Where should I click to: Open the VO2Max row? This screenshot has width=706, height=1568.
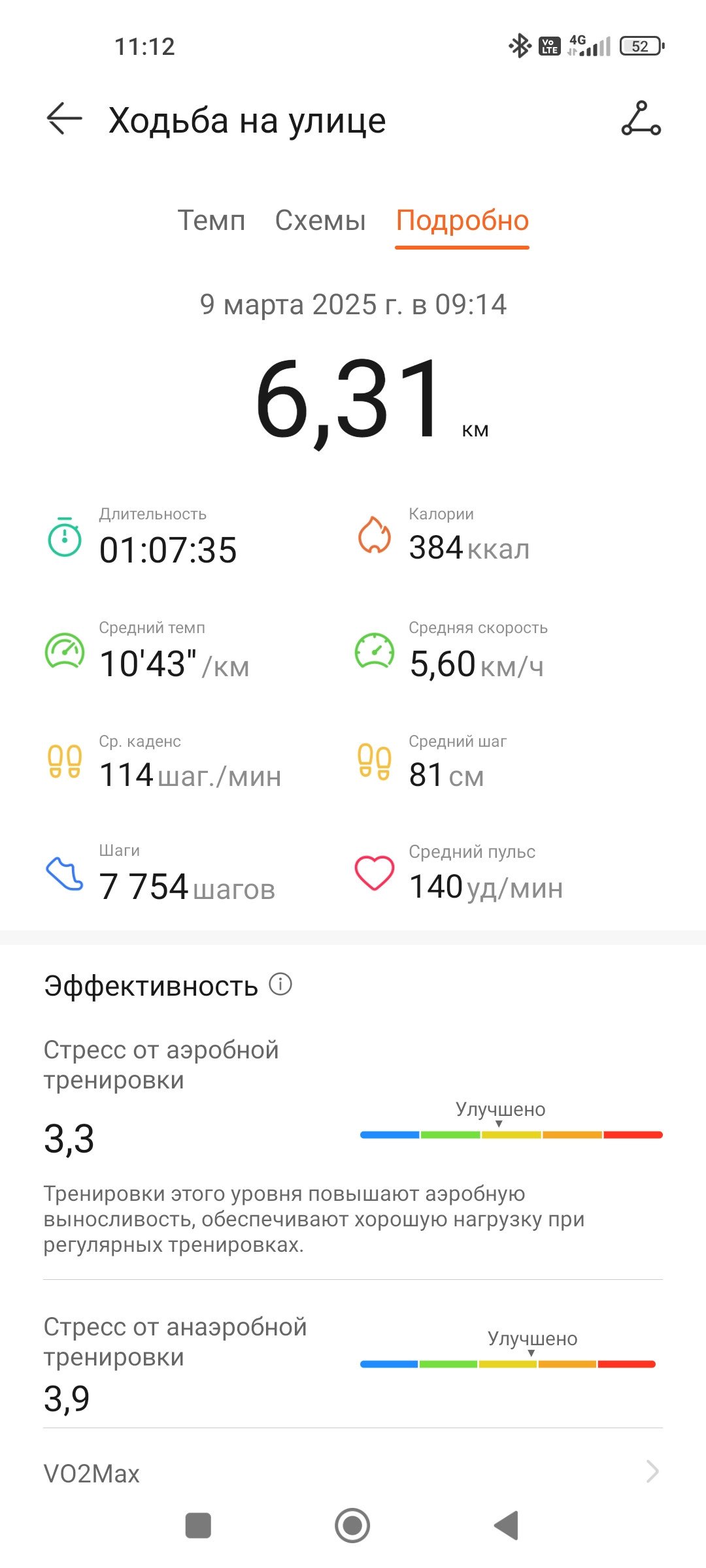(x=353, y=1473)
